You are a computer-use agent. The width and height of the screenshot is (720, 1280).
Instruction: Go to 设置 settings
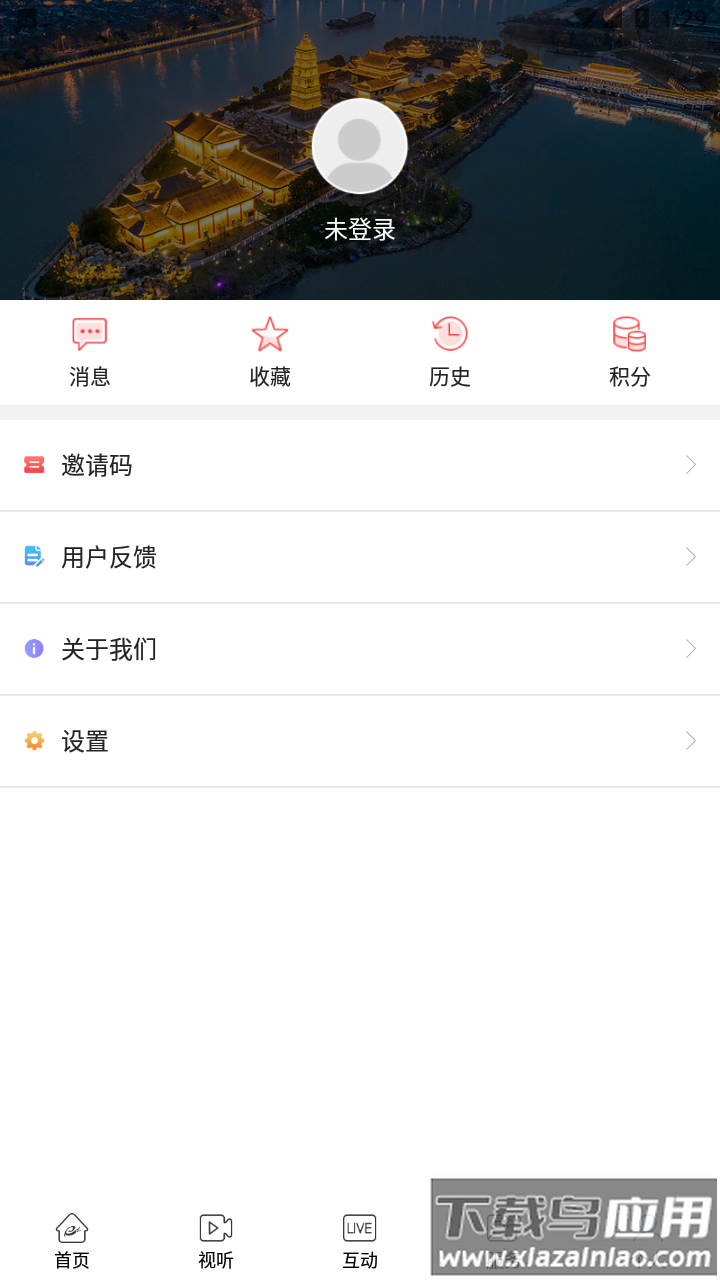(x=360, y=741)
